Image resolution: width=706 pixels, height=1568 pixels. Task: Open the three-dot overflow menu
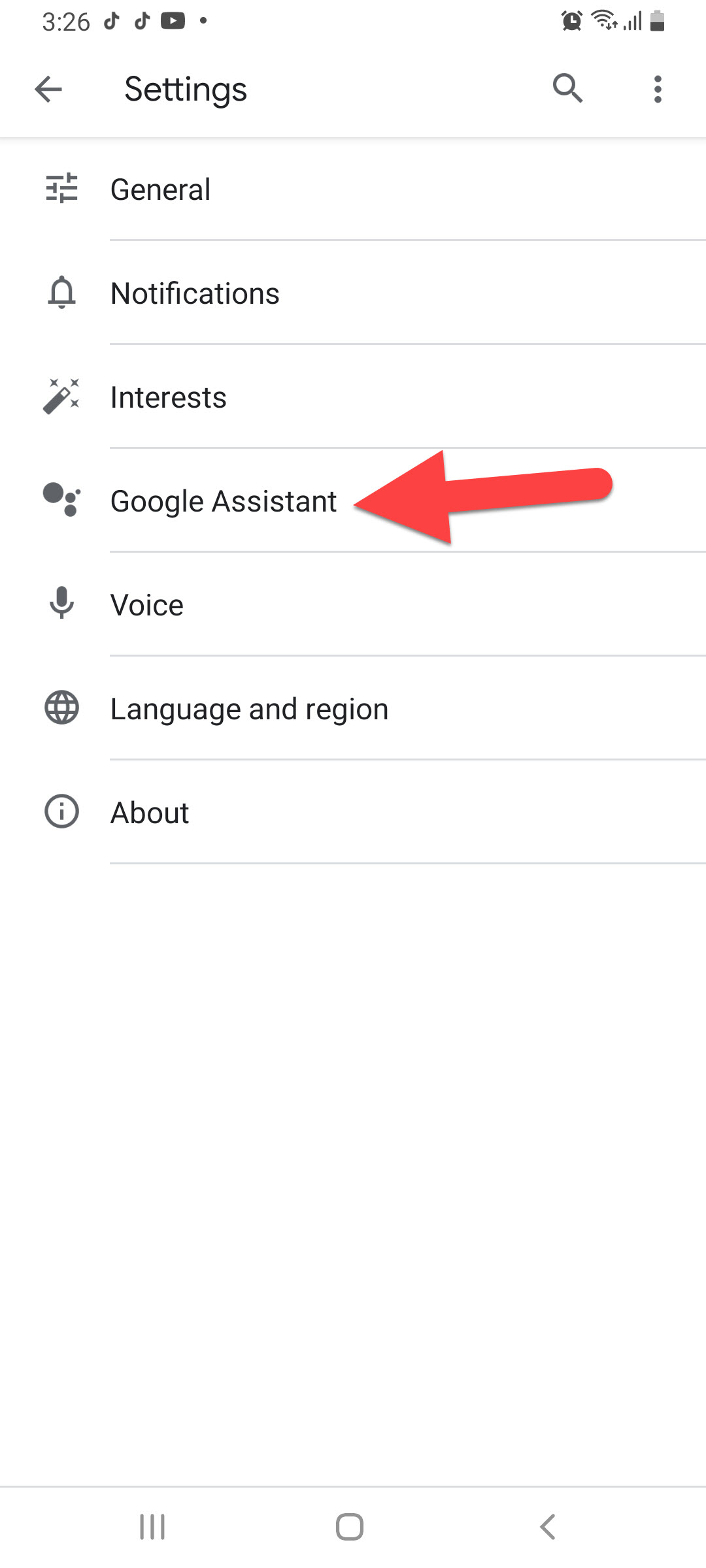[658, 89]
